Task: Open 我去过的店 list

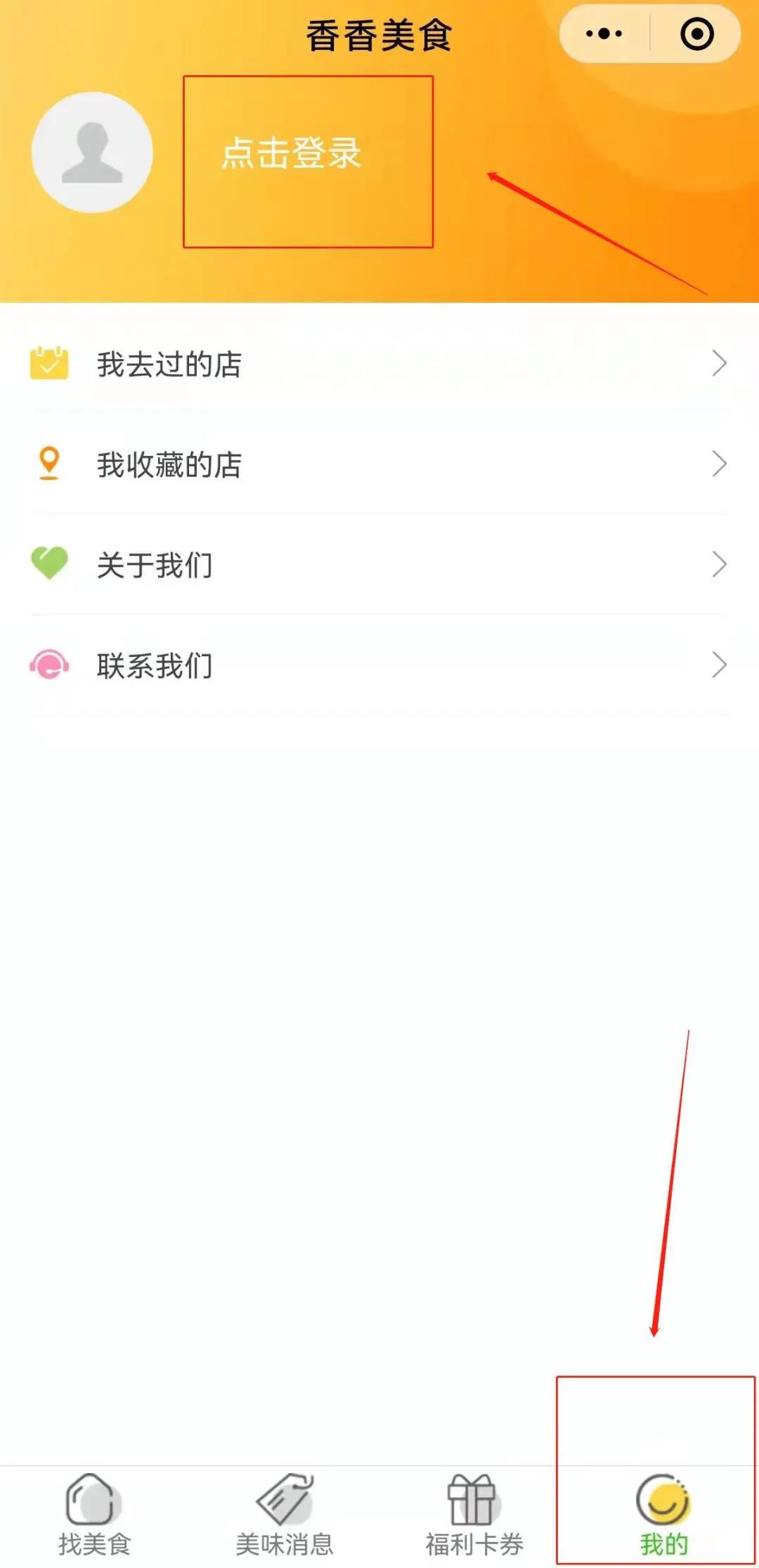Action: click(x=379, y=364)
